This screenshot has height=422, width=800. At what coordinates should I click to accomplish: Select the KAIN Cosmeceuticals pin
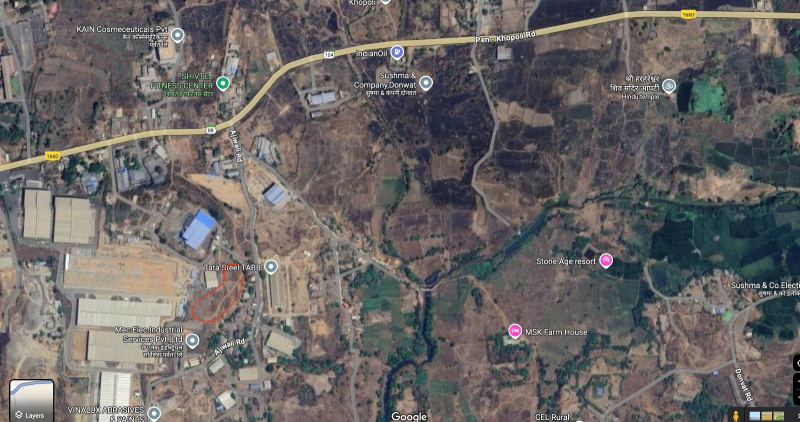tap(178, 35)
